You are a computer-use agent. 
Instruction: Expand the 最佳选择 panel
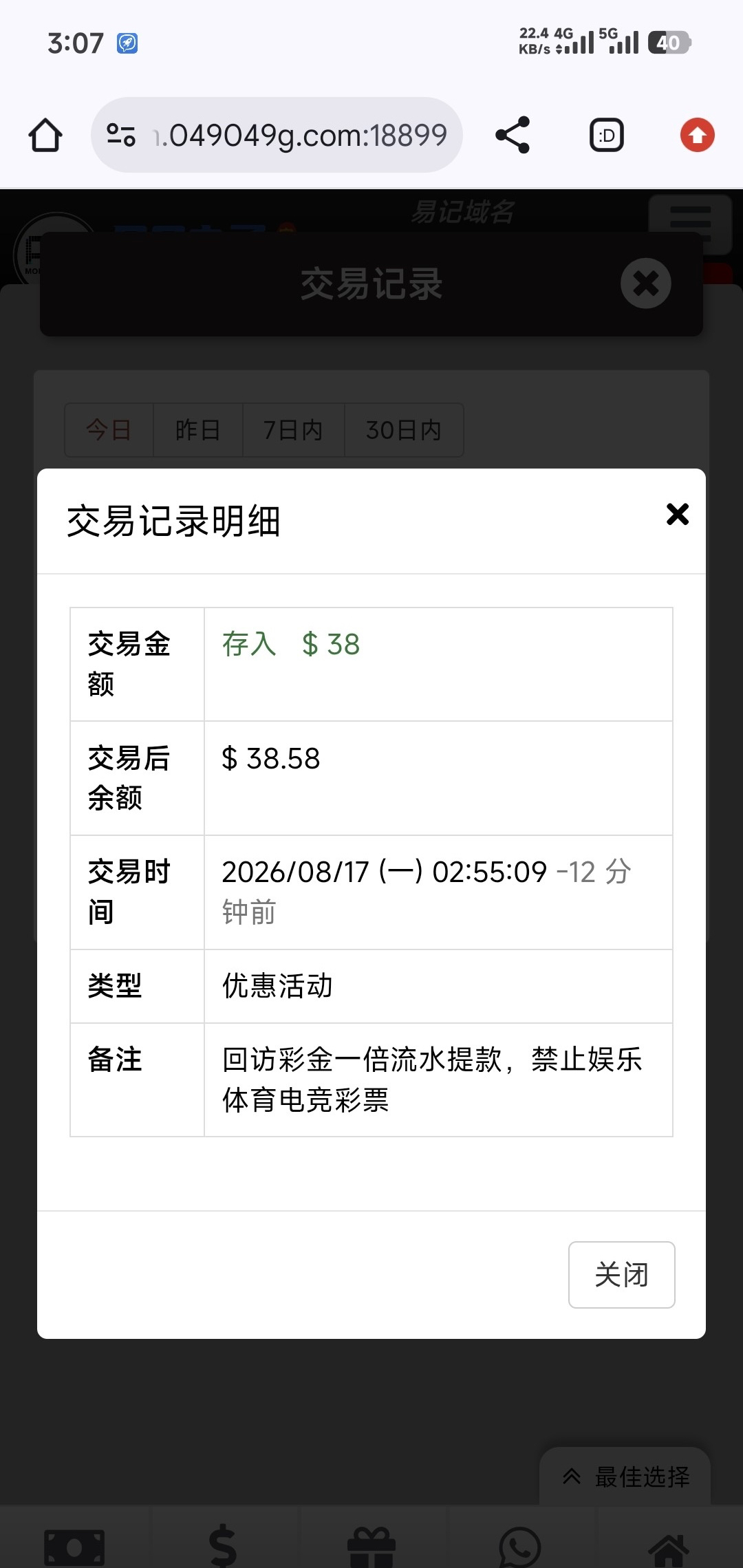pyautogui.click(x=625, y=1476)
